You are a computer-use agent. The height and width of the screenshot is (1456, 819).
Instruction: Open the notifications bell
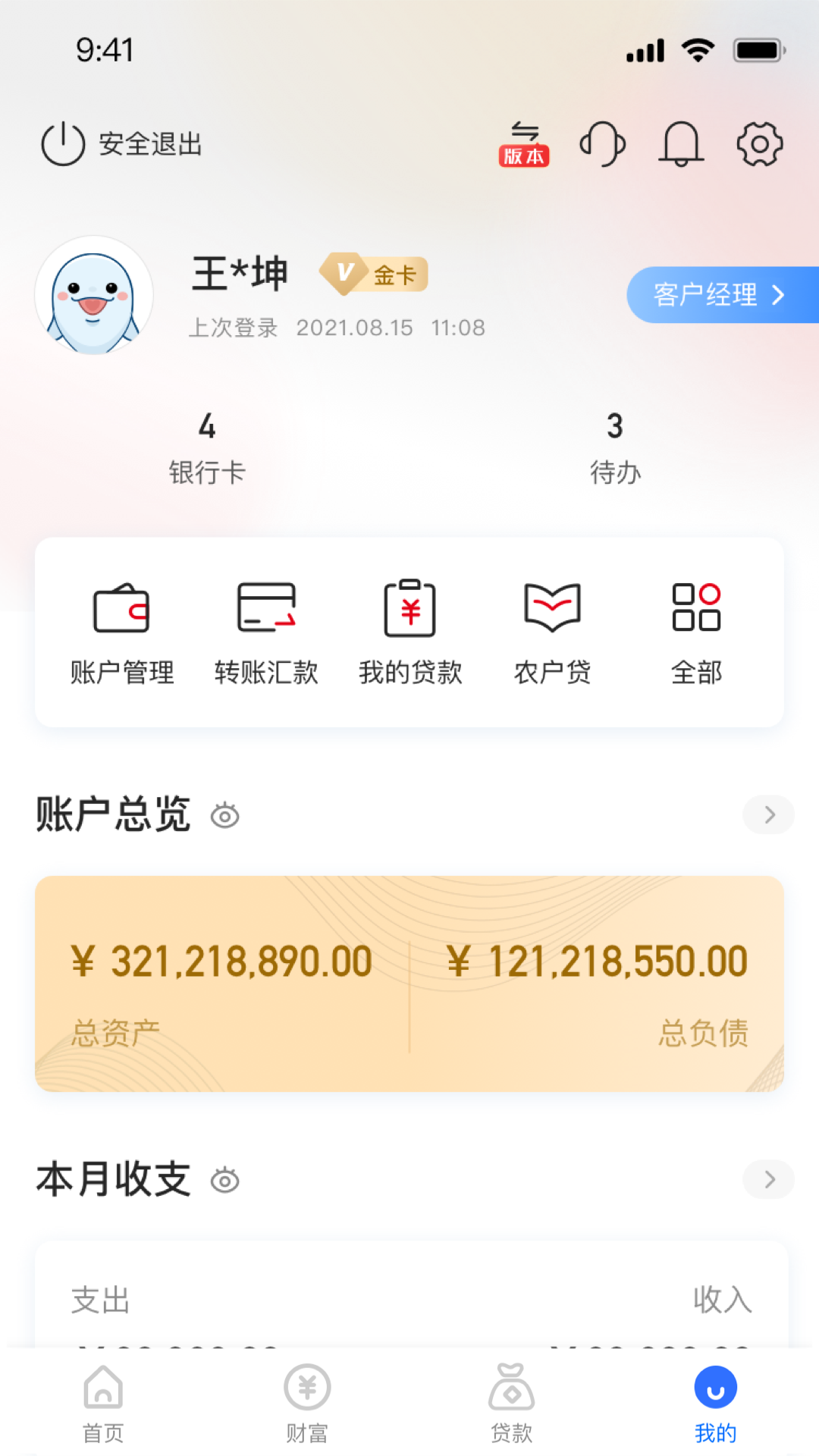click(681, 143)
